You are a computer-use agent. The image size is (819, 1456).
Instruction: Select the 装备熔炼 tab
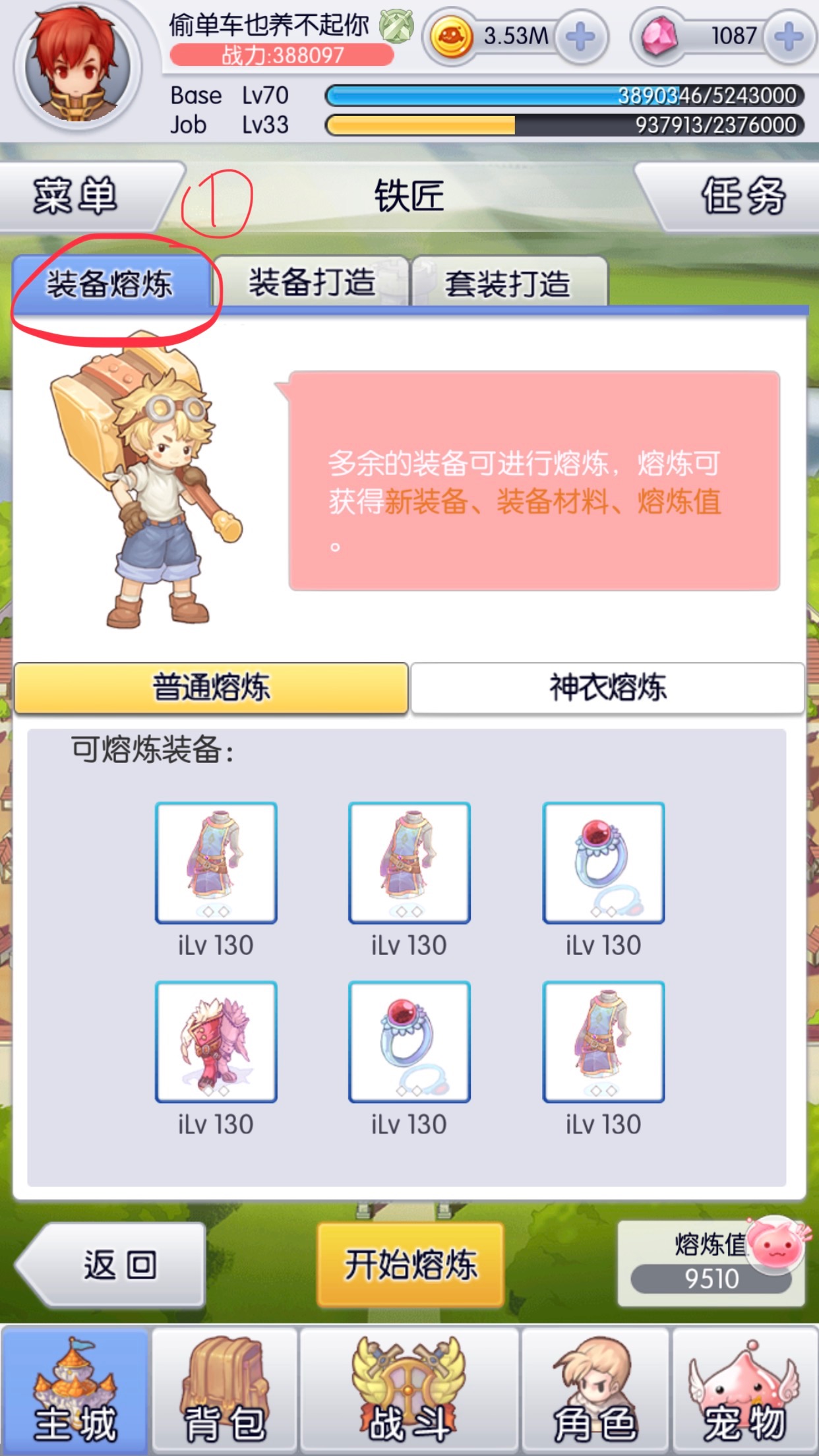pyautogui.click(x=110, y=284)
